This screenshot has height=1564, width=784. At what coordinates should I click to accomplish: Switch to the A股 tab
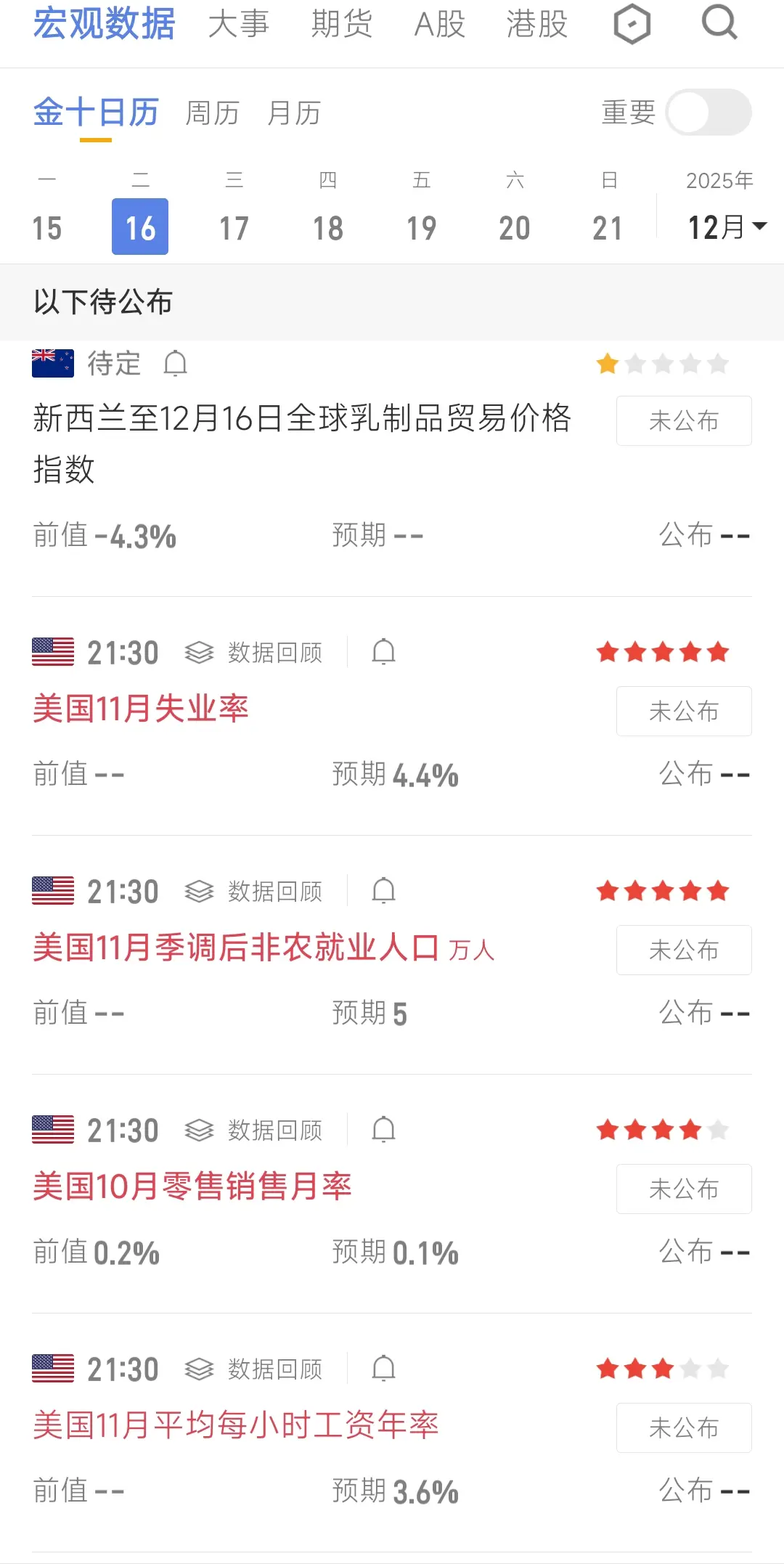point(439,24)
